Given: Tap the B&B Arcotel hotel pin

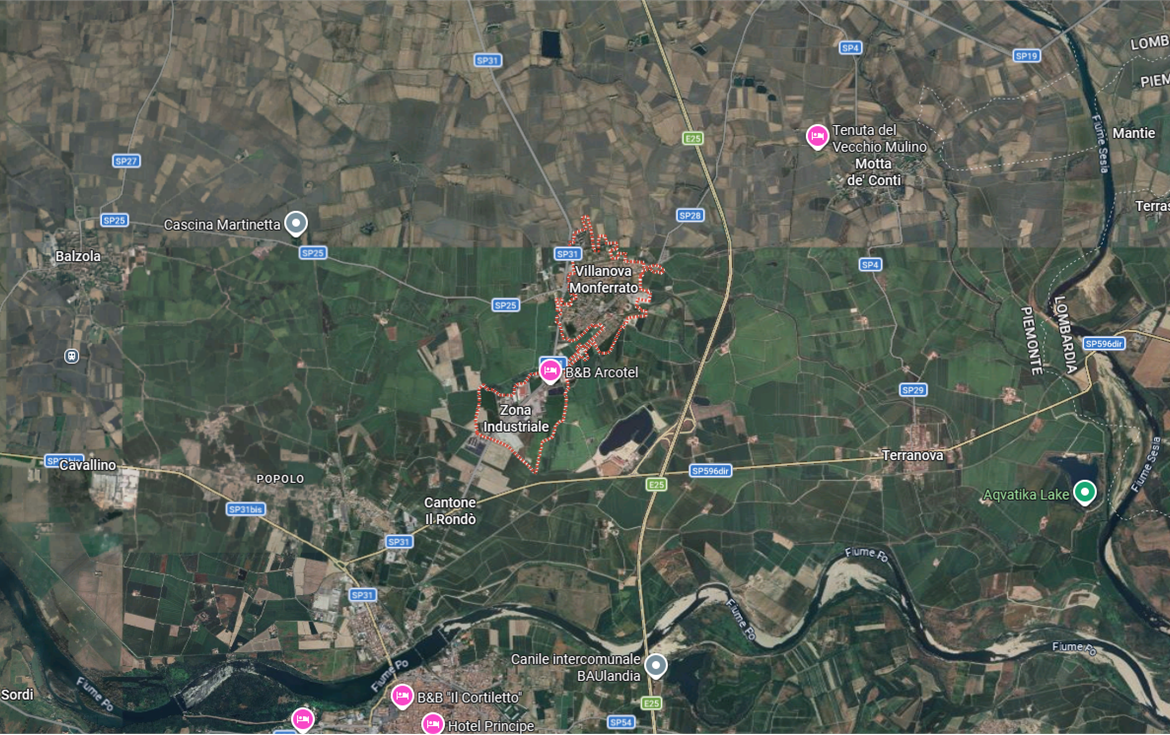Looking at the screenshot, I should click(x=550, y=371).
